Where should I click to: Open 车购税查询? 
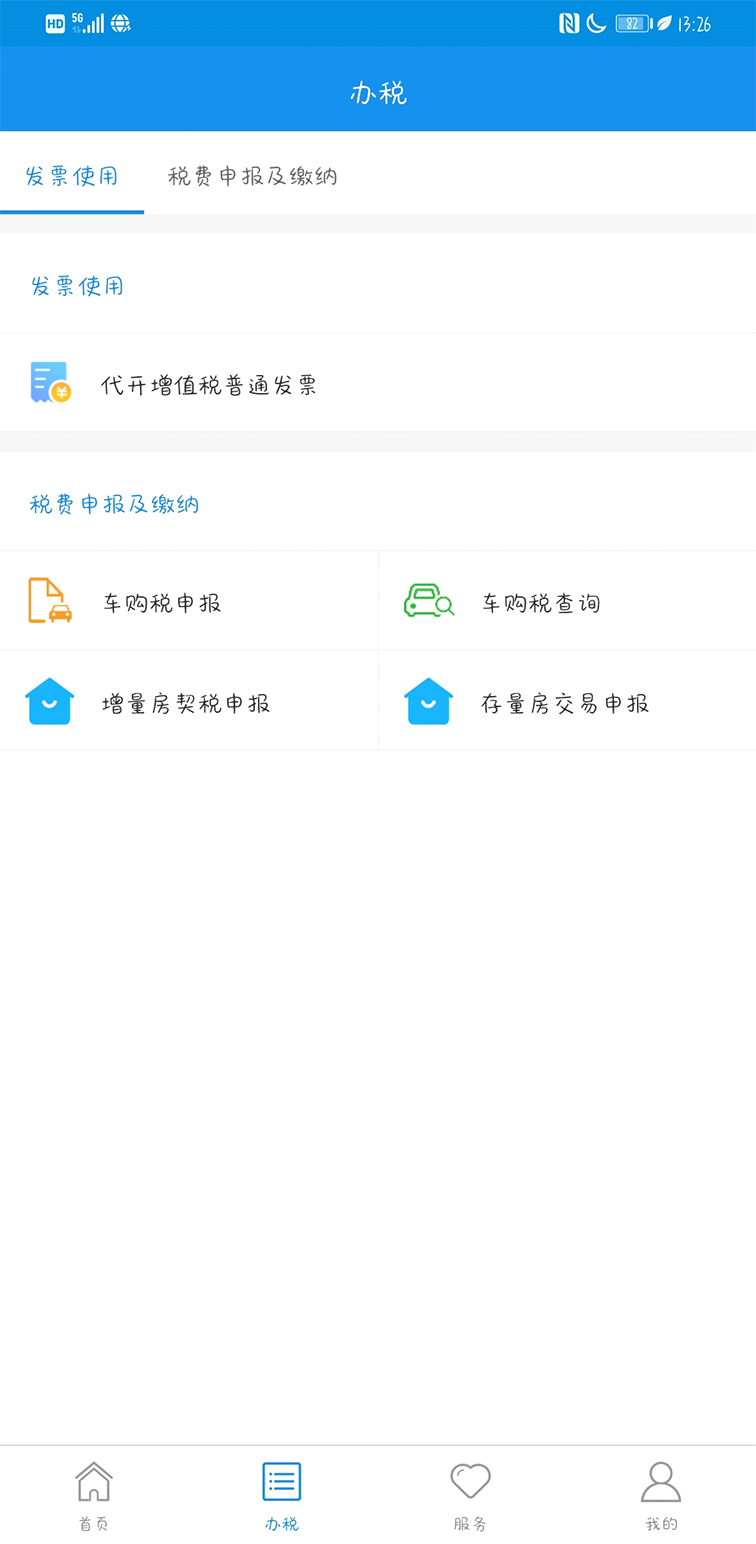[x=567, y=601]
